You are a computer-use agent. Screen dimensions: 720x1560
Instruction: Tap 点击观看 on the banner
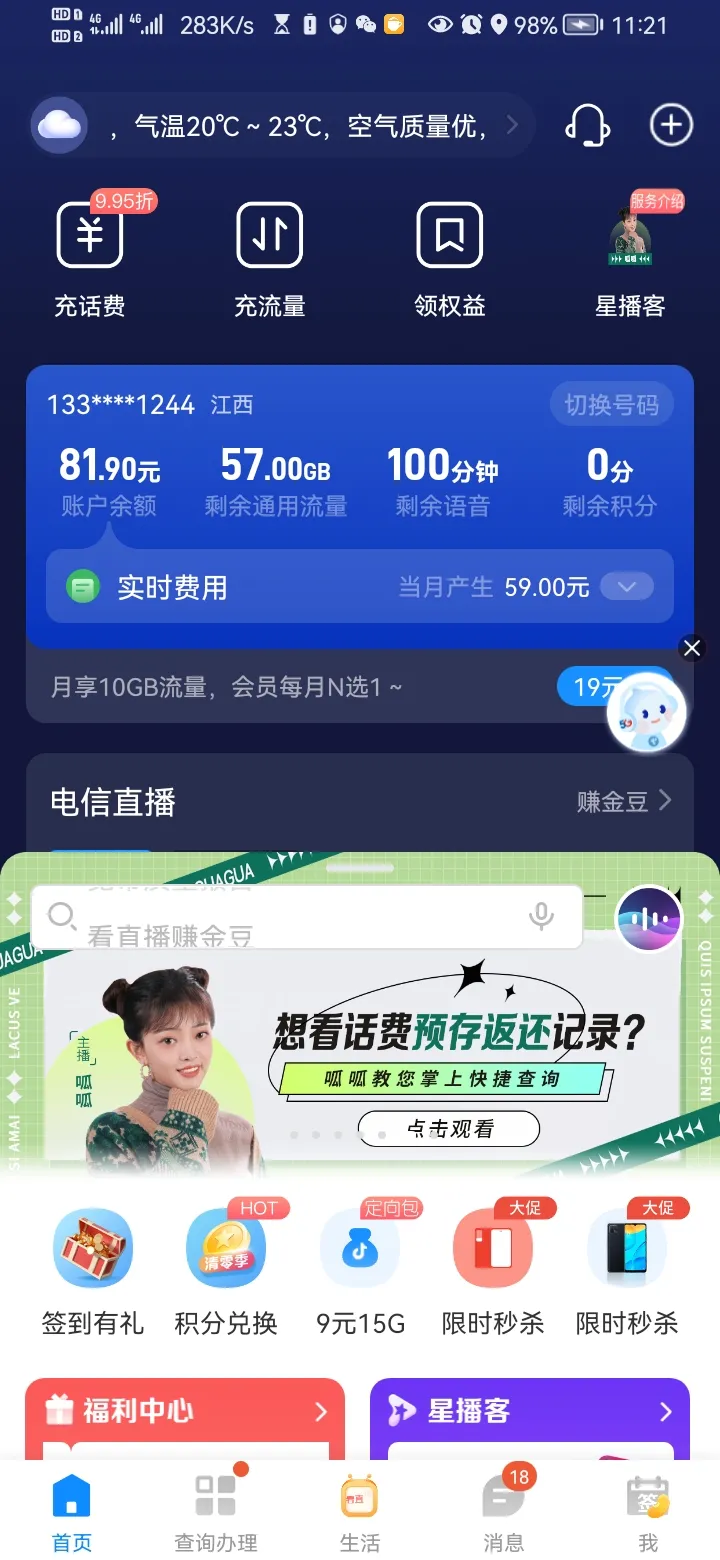coord(449,1129)
